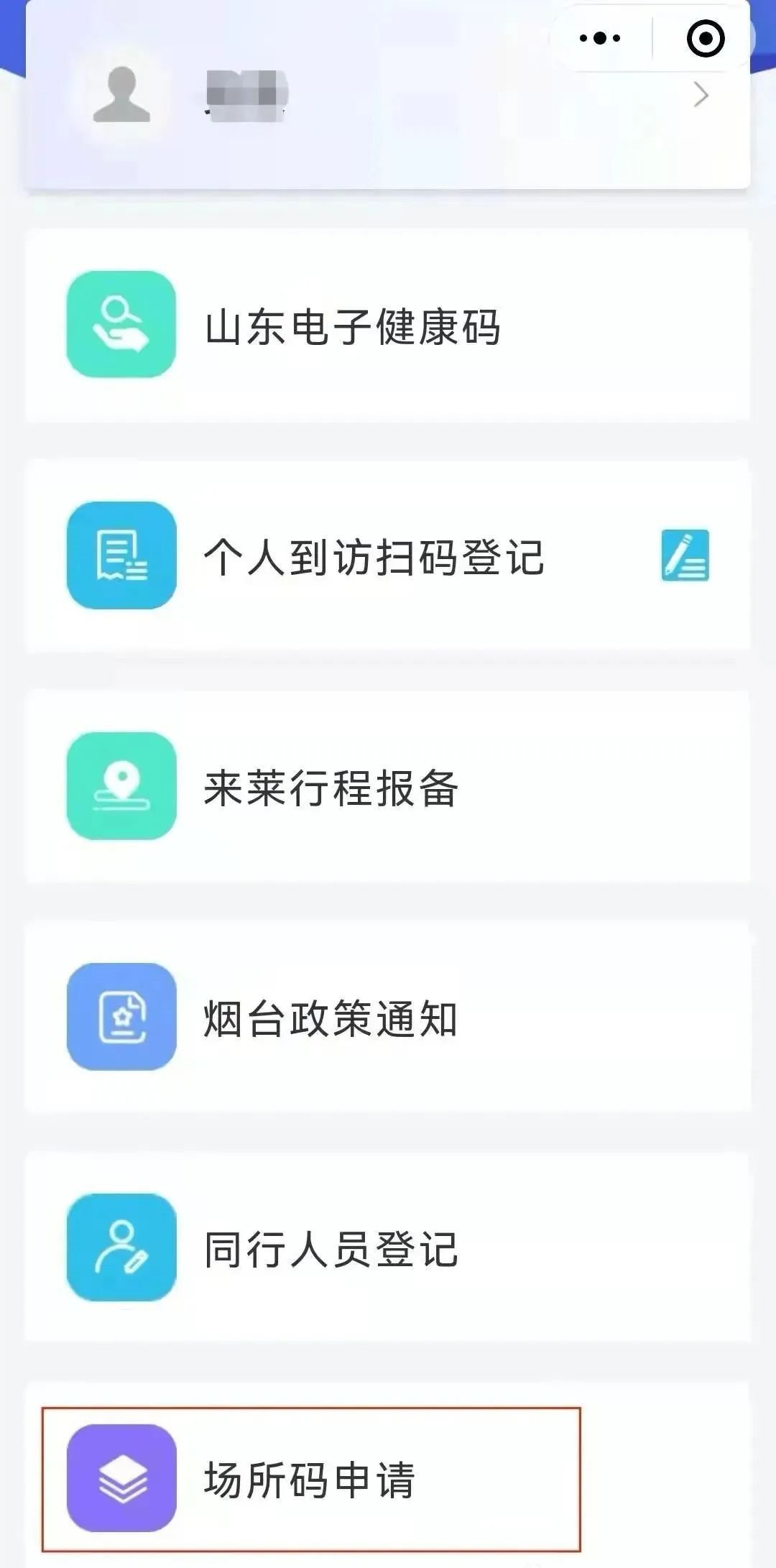Open the mini program more options menu
The height and width of the screenshot is (1568, 776).
[x=600, y=38]
